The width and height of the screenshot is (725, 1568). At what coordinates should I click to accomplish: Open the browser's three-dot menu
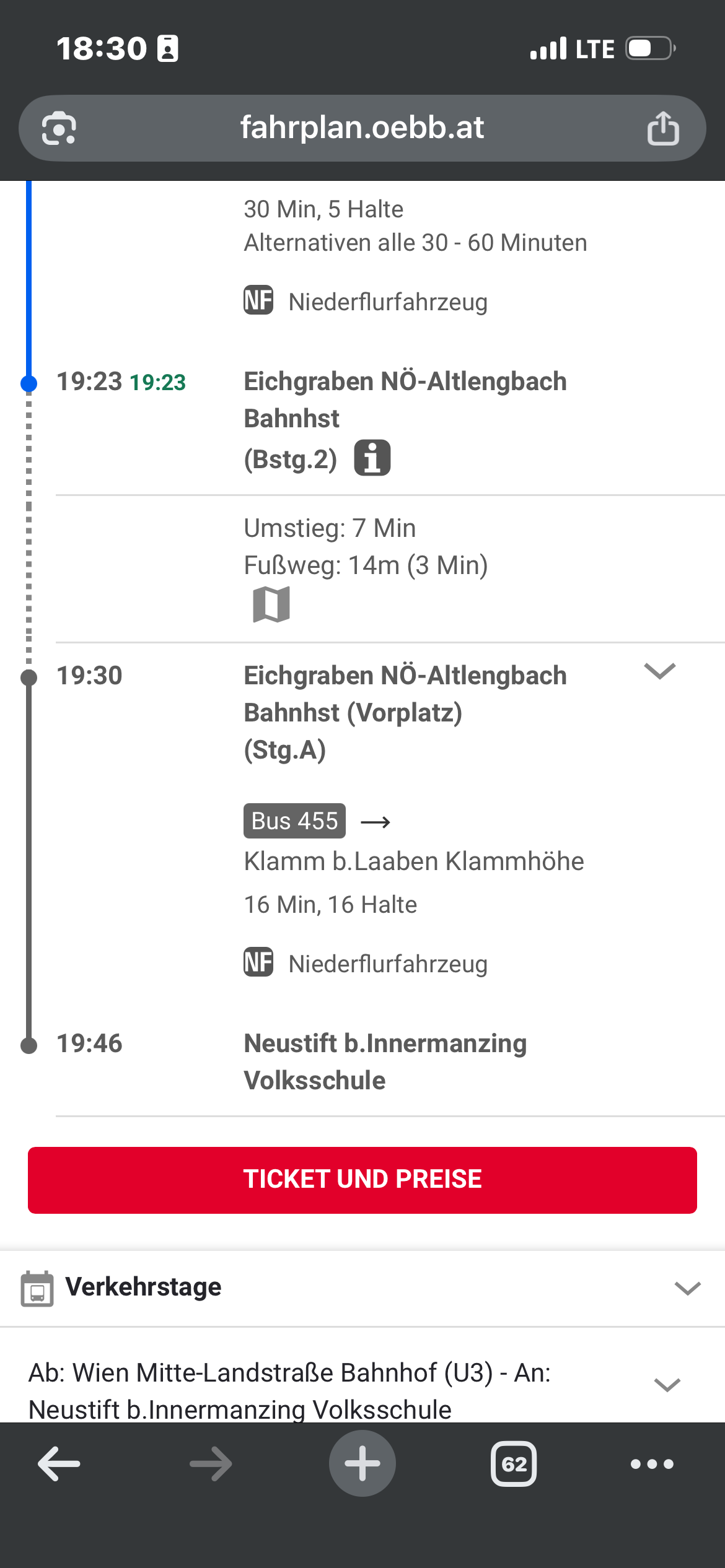pos(652,1464)
